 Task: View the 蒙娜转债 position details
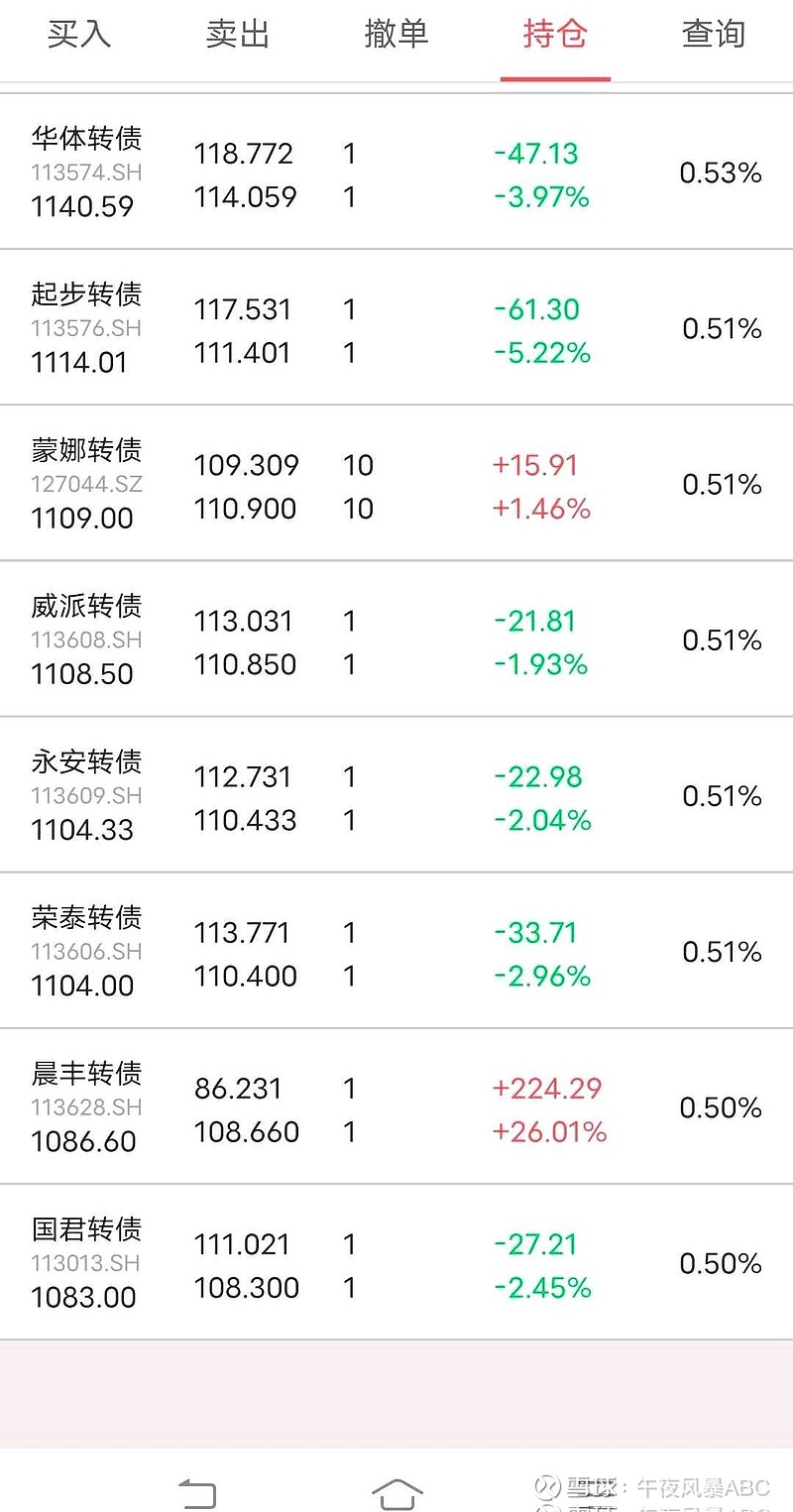coord(396,483)
